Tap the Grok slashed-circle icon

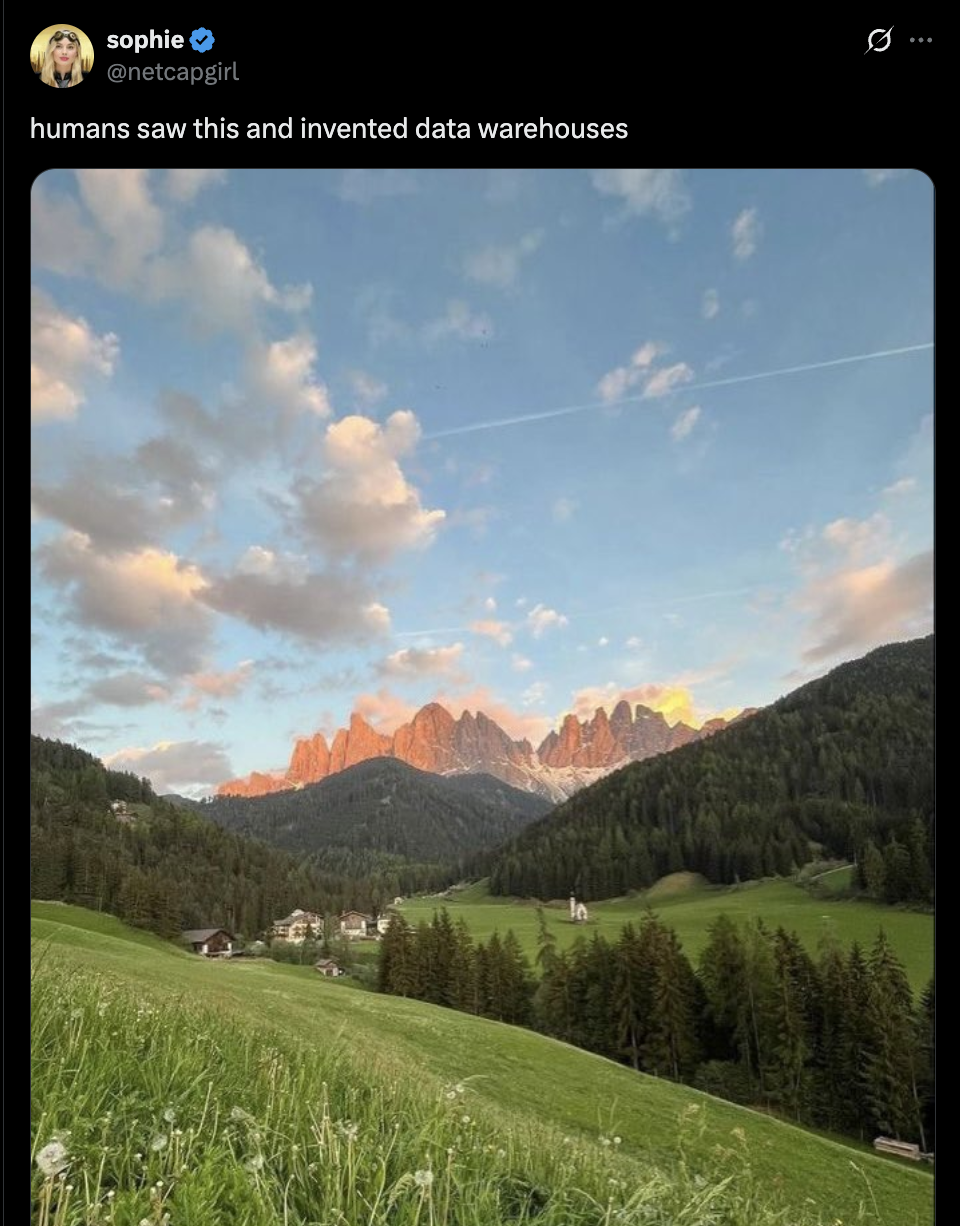(879, 40)
